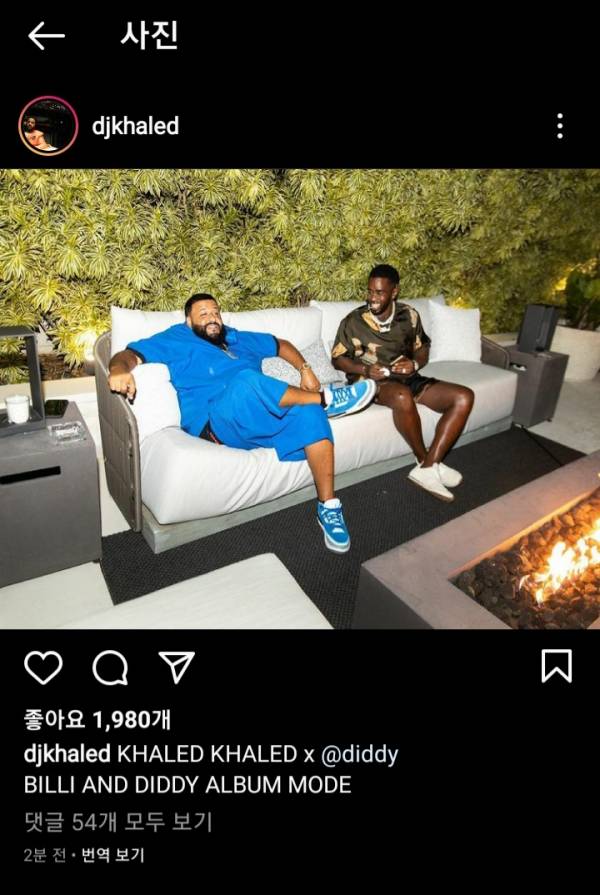Open the post overflow menu
Image resolution: width=600 pixels, height=895 pixels.
point(559,126)
